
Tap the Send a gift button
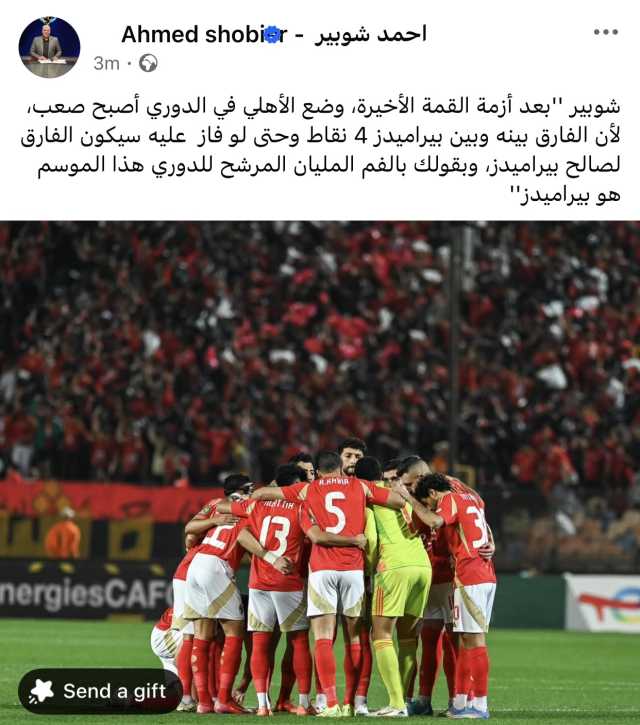click(100, 690)
